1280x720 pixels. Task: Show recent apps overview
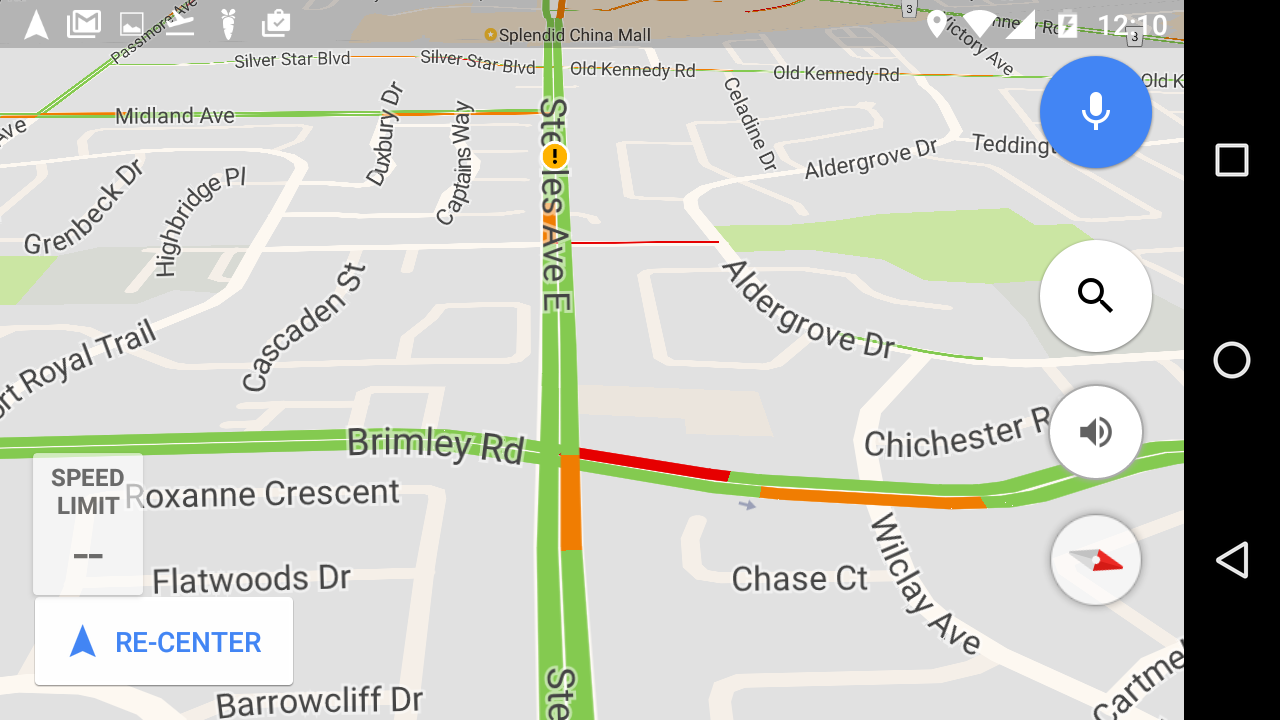pyautogui.click(x=1231, y=160)
